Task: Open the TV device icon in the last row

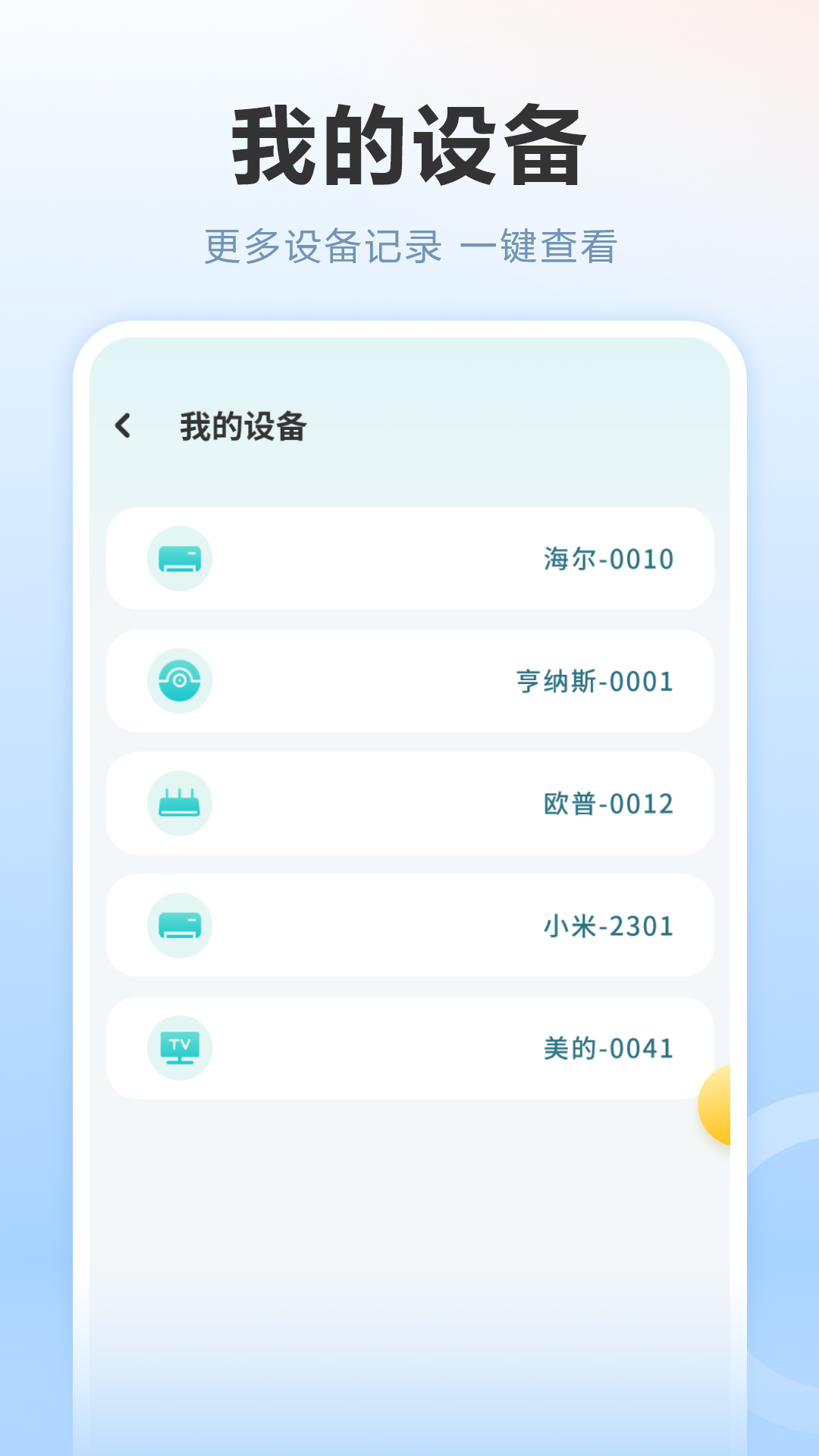Action: point(180,1048)
